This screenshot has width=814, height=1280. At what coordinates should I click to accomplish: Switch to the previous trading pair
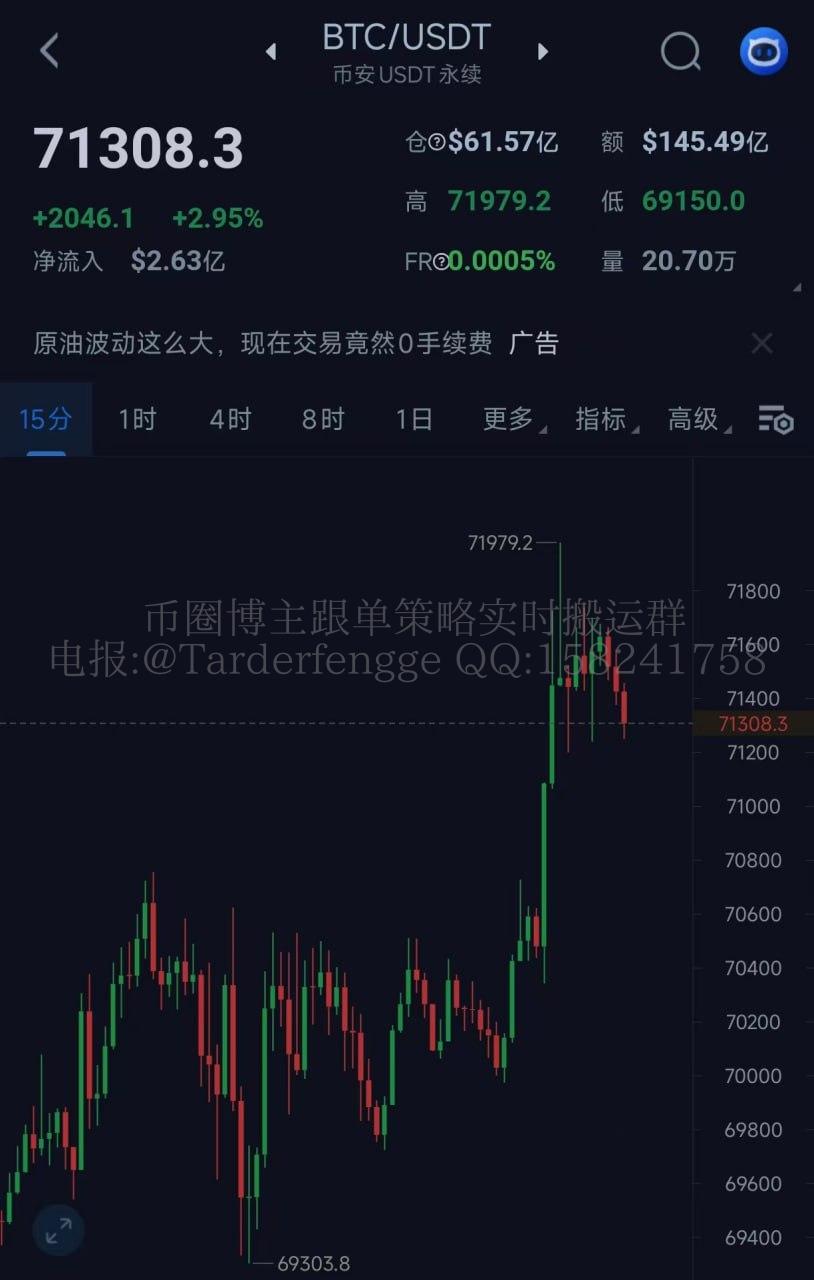[271, 51]
